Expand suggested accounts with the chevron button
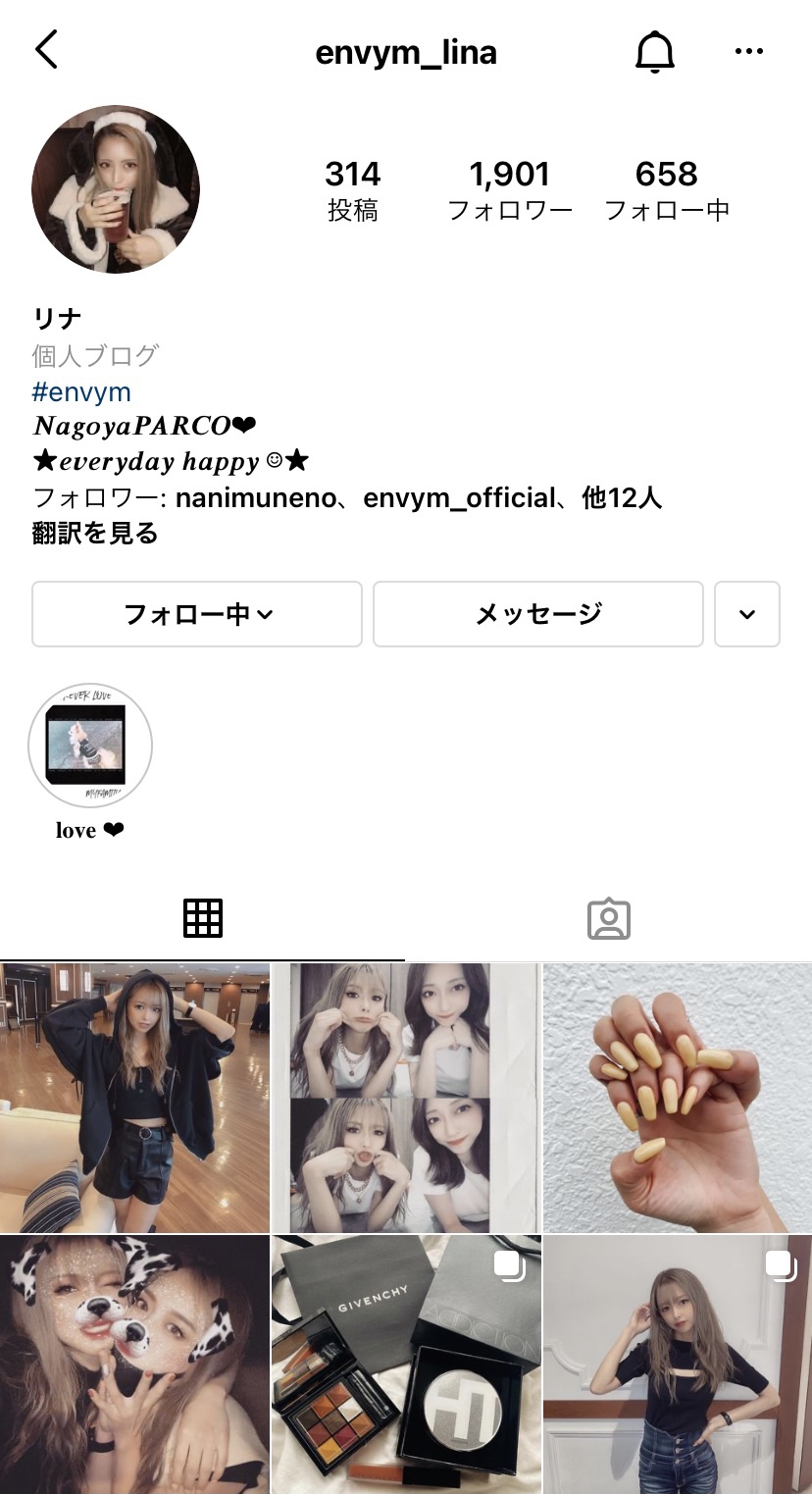The image size is (812, 1494). (747, 614)
